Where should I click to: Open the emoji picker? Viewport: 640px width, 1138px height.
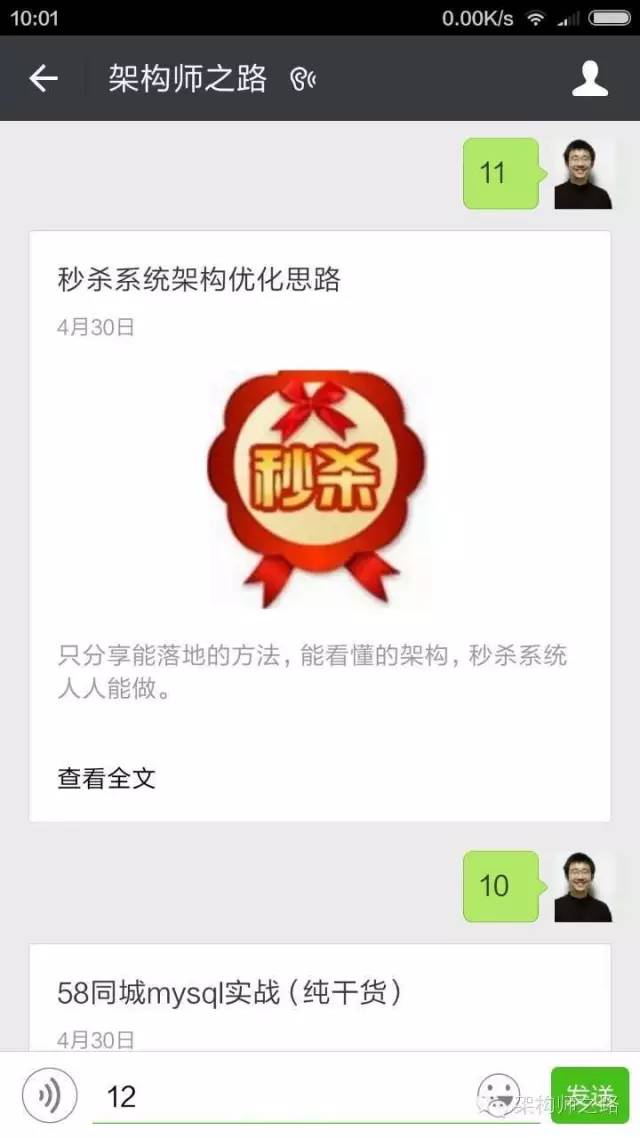pos(499,1094)
